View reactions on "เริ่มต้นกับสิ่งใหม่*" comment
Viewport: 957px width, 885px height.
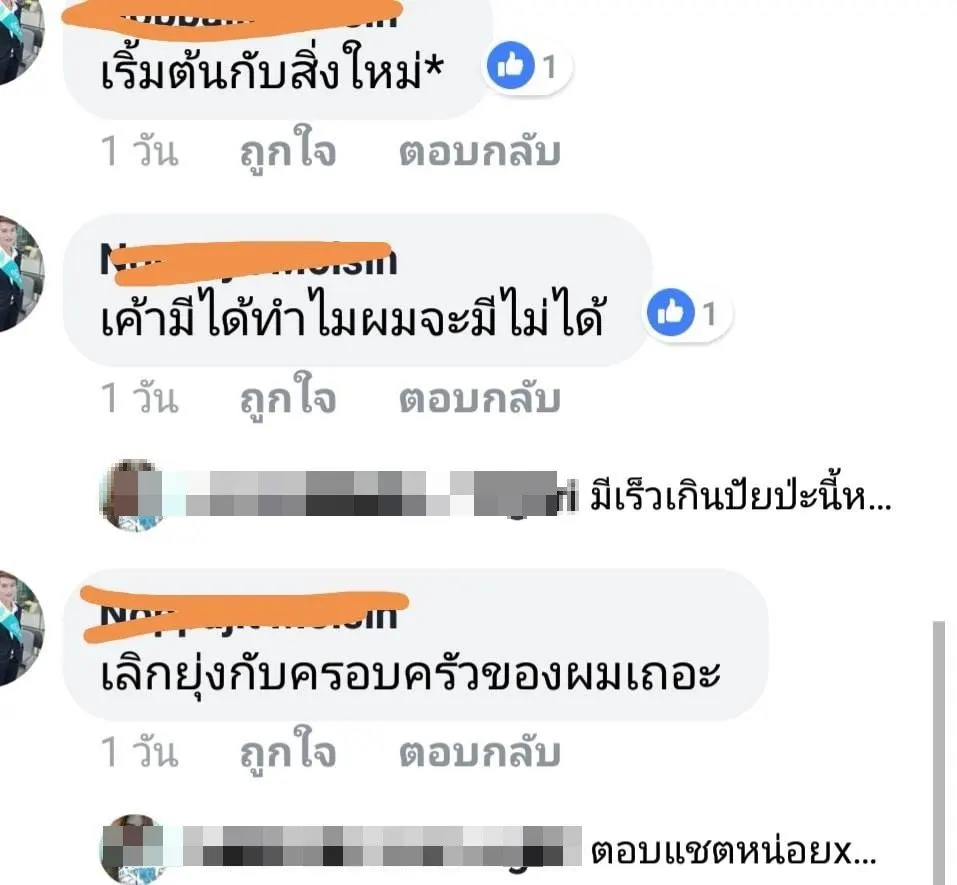(x=526, y=67)
